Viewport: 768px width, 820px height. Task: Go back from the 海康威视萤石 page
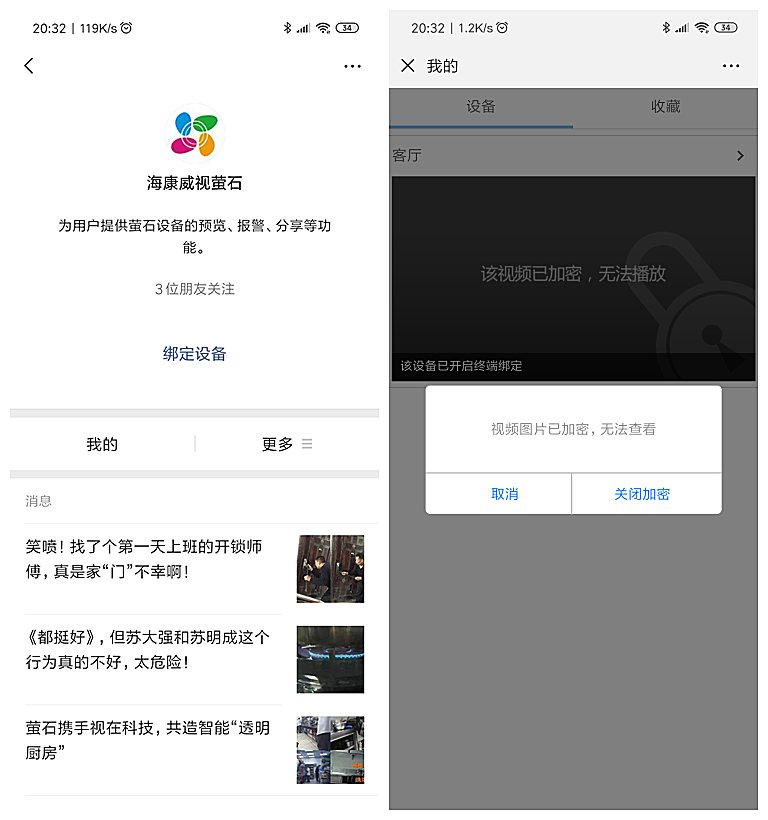pos(29,66)
